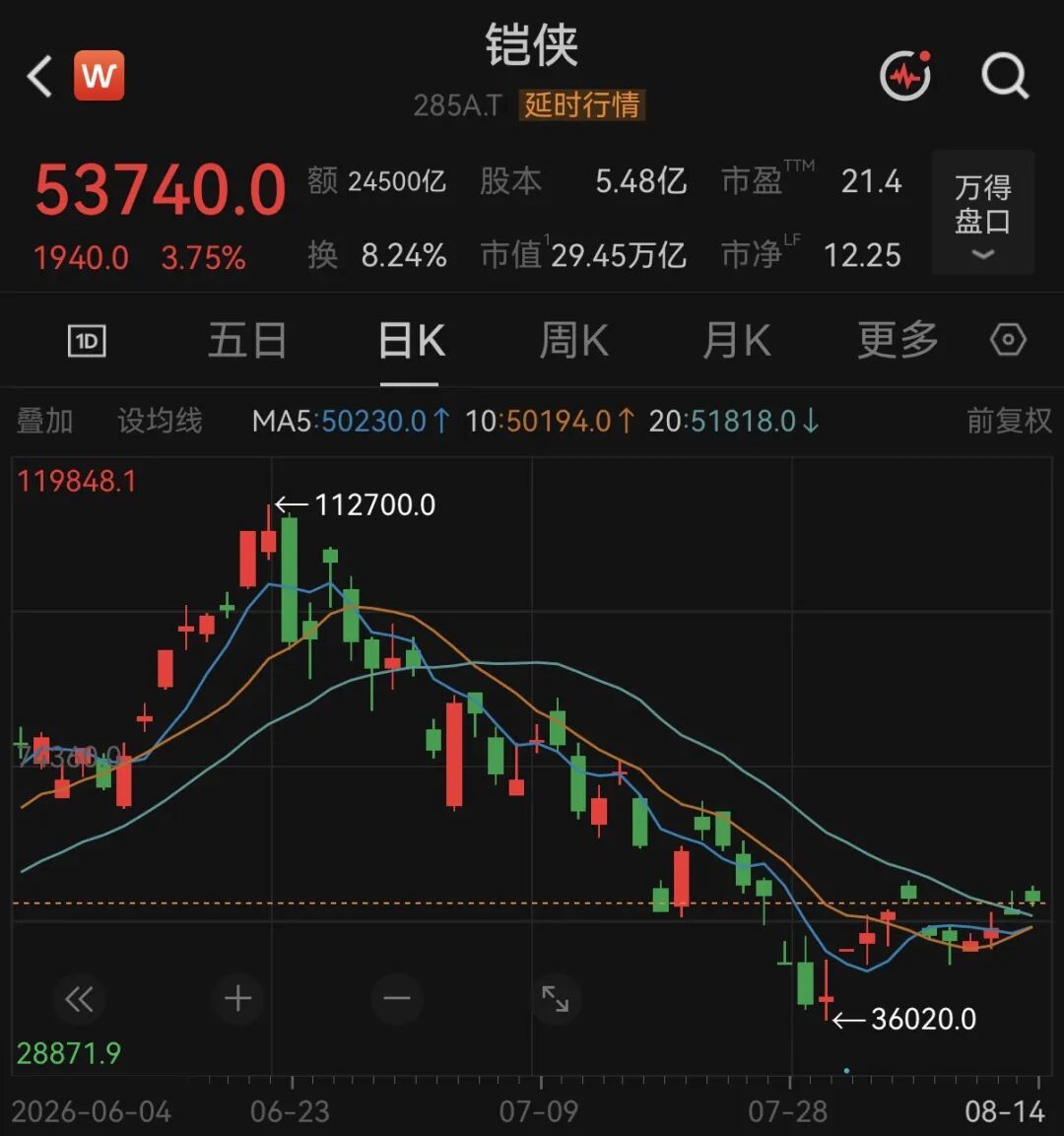Select the 日K chart tab
1064x1136 pixels.
(412, 340)
